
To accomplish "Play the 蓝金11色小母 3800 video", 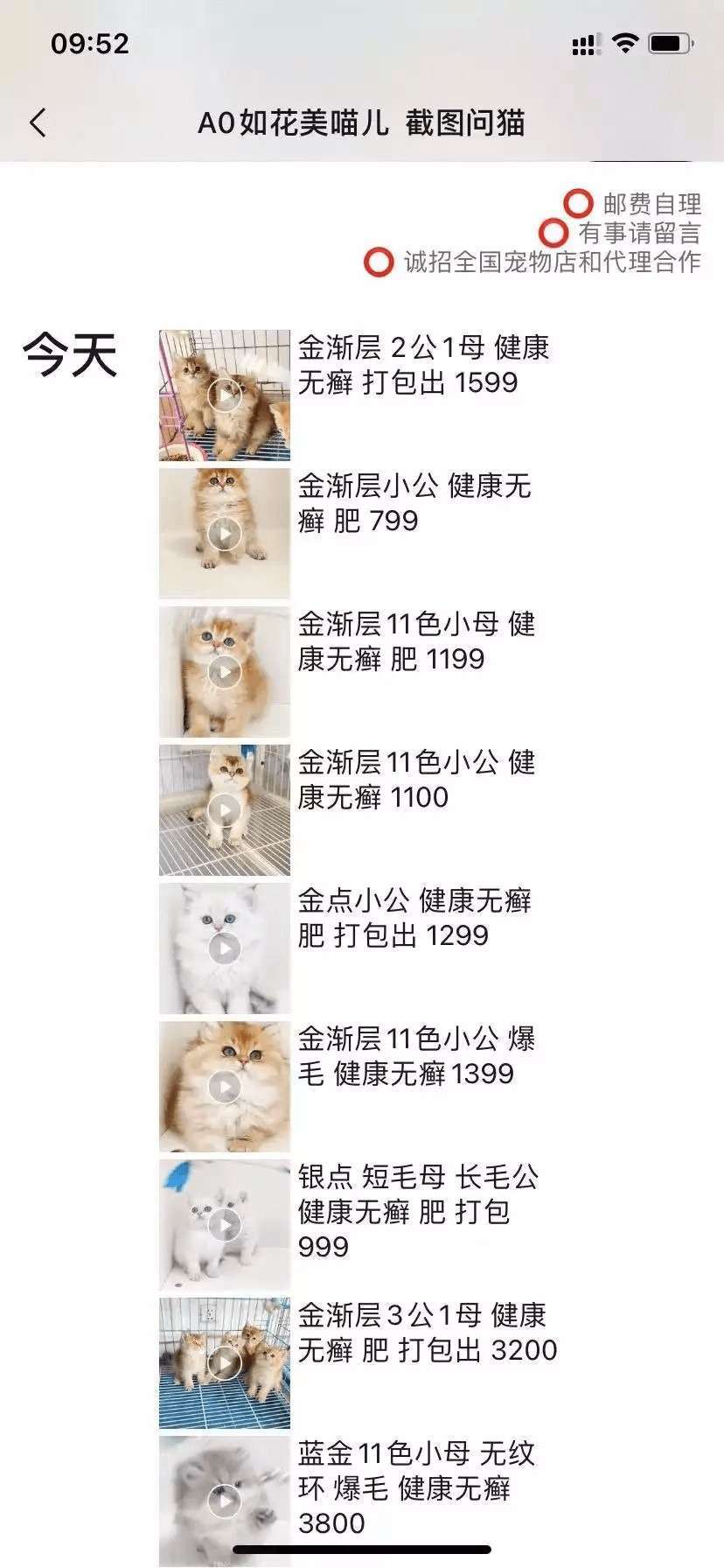I will (x=225, y=1501).
